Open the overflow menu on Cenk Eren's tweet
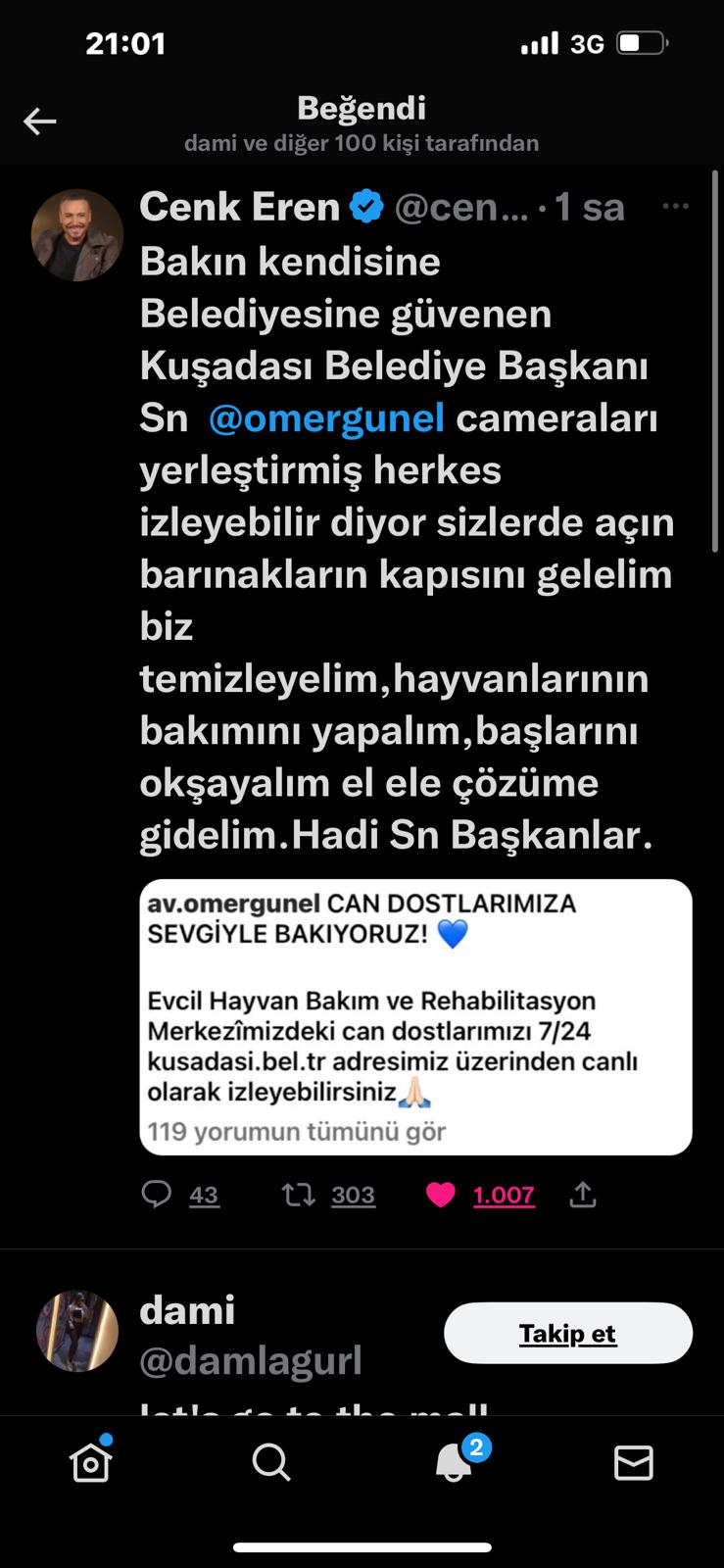The image size is (724, 1568). pos(676,207)
